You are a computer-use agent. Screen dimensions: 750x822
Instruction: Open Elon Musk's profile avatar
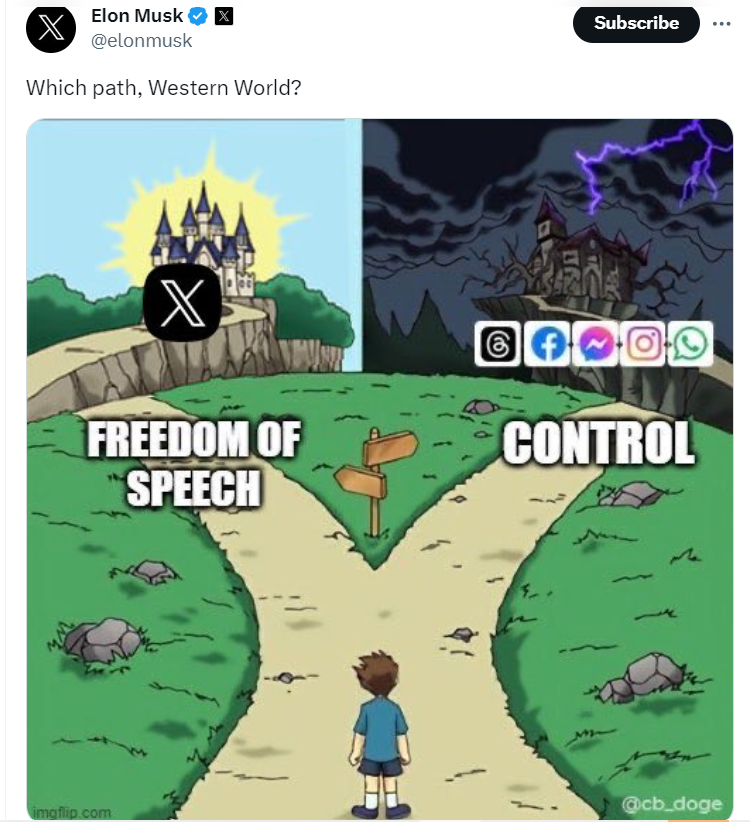point(50,27)
